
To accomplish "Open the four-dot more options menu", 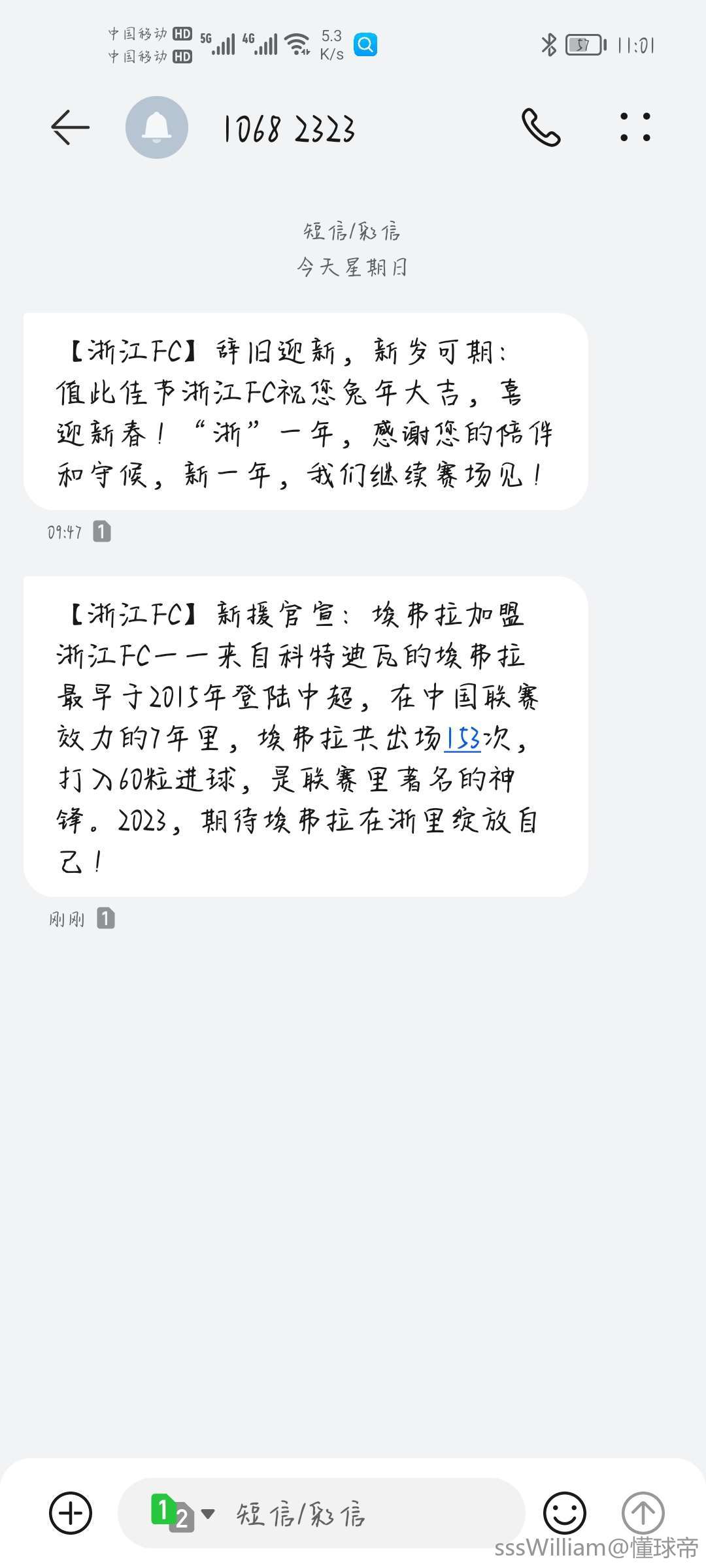I will [635, 127].
